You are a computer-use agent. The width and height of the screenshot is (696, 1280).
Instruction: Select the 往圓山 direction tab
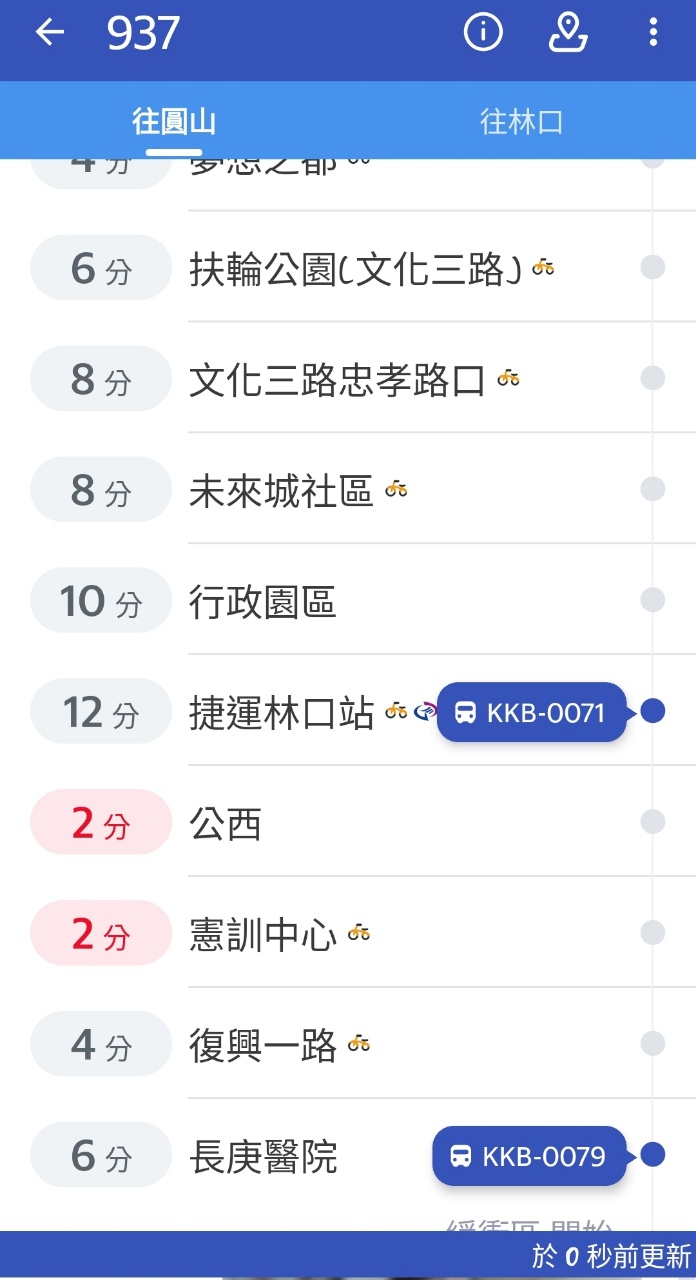coord(174,122)
